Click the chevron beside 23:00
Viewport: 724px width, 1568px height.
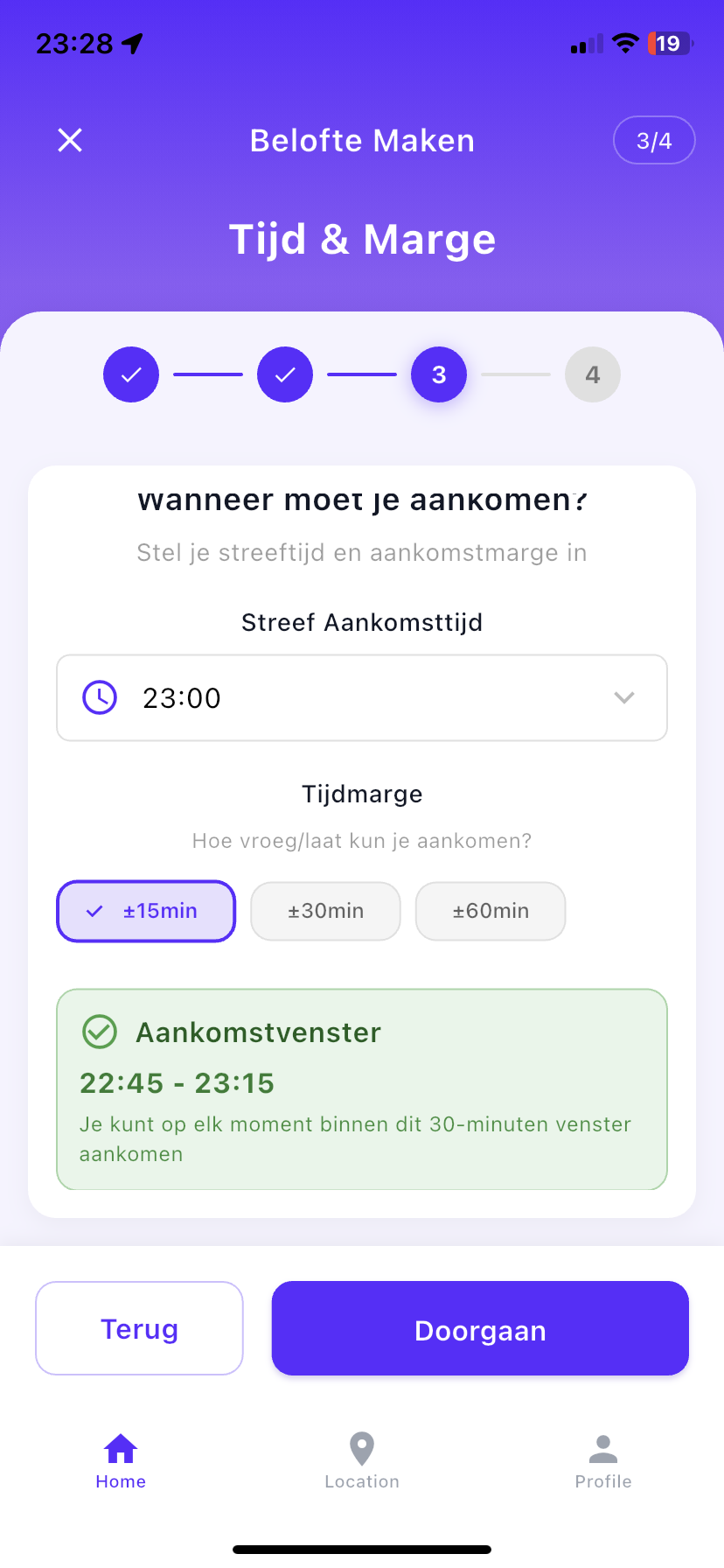624,697
